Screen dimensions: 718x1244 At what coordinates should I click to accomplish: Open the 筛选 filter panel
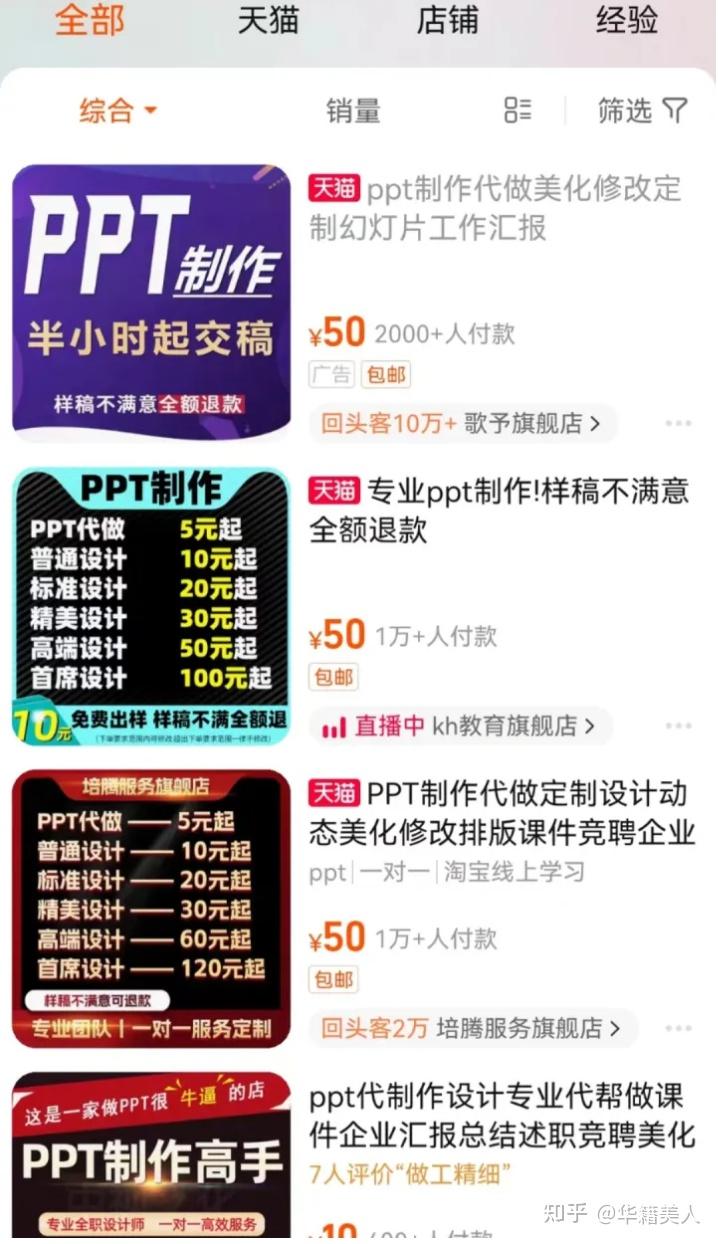pyautogui.click(x=643, y=110)
